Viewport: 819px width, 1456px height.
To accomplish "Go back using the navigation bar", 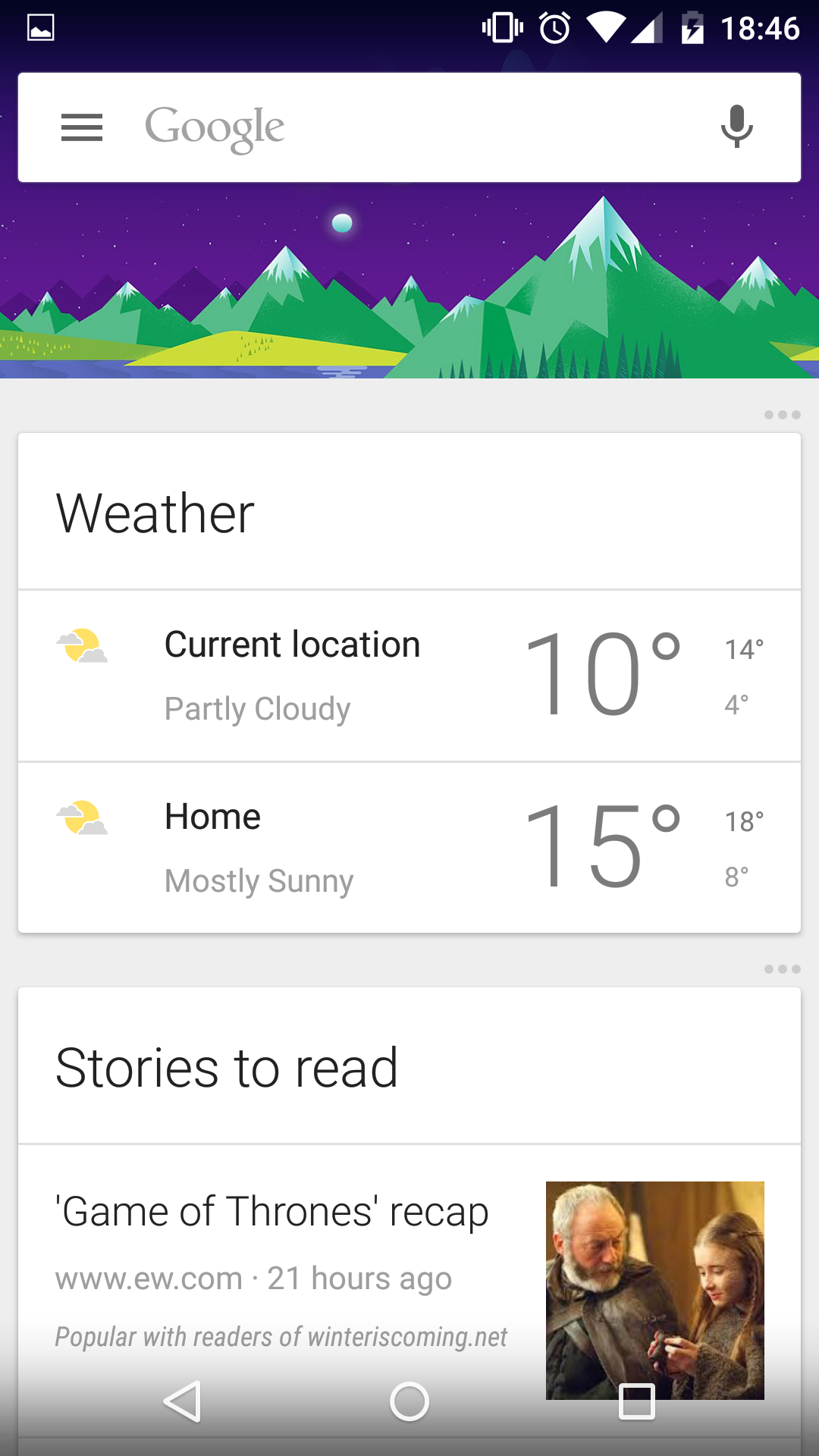I will point(183,1401).
